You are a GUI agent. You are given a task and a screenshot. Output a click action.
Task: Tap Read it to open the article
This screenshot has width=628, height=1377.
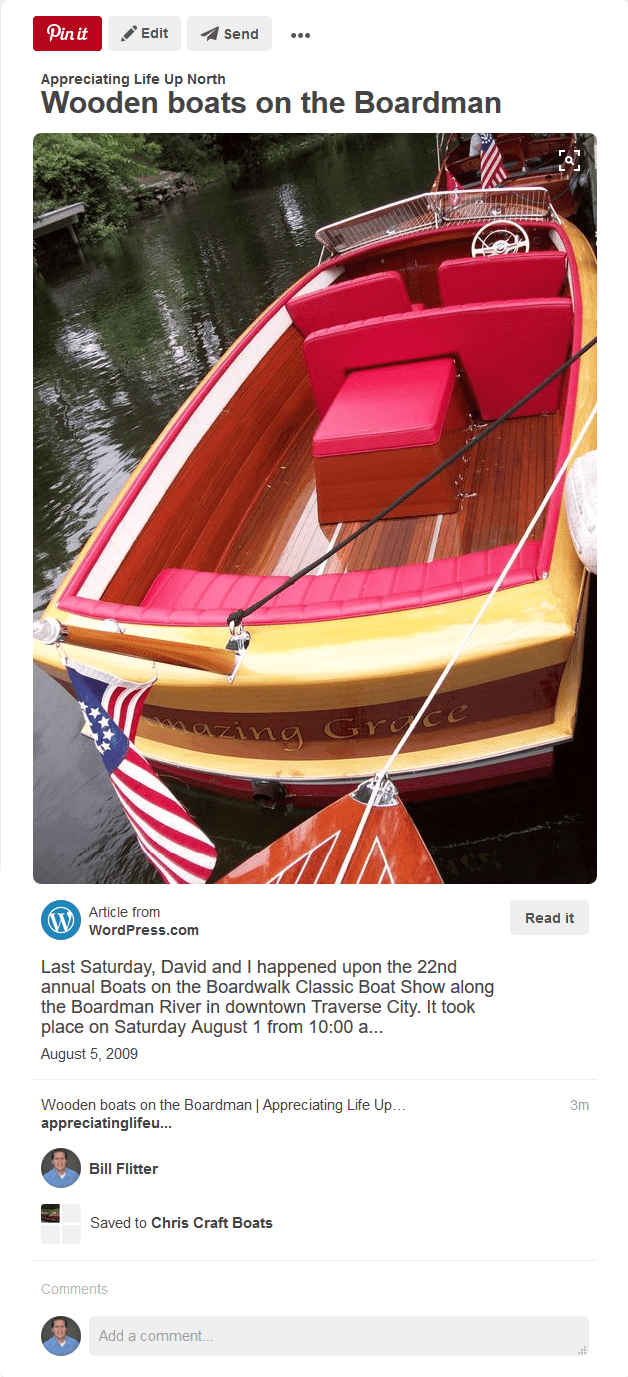point(549,918)
